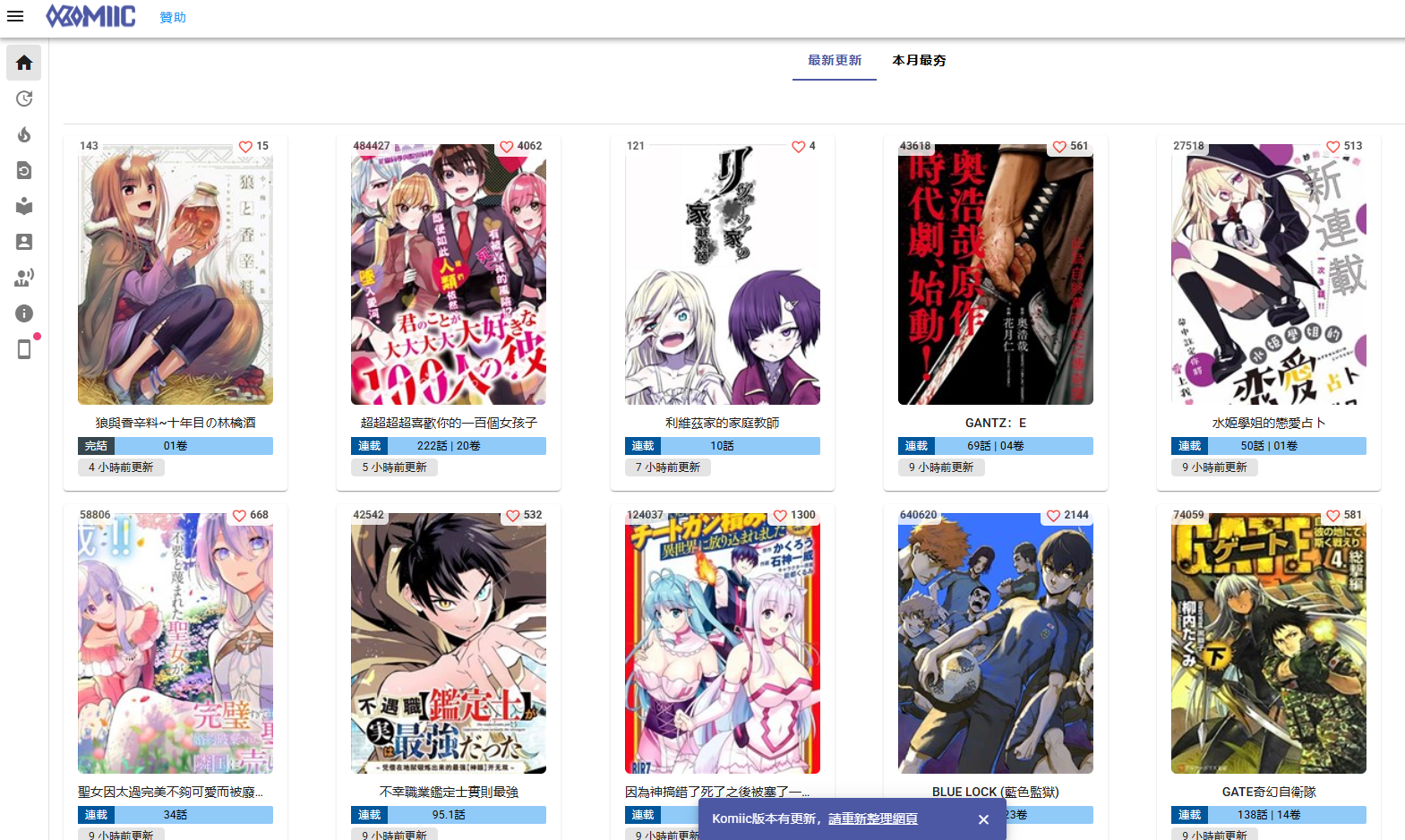Open the GATE奇幻自衛隊 manga card
The height and width of the screenshot is (840, 1405).
click(x=1268, y=645)
